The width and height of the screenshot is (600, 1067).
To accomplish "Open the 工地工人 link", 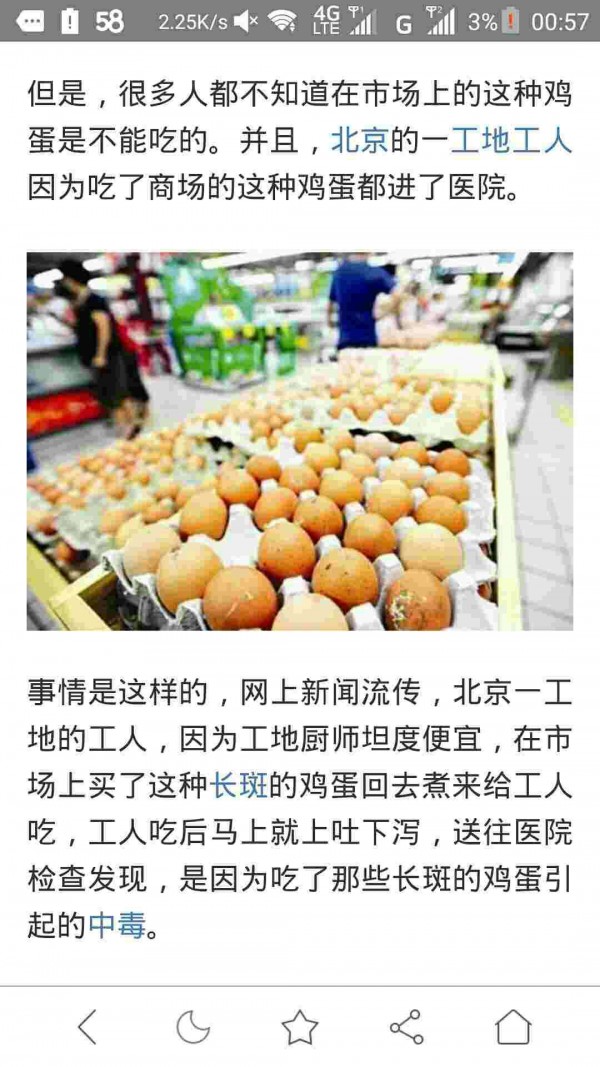I will pyautogui.click(x=511, y=140).
